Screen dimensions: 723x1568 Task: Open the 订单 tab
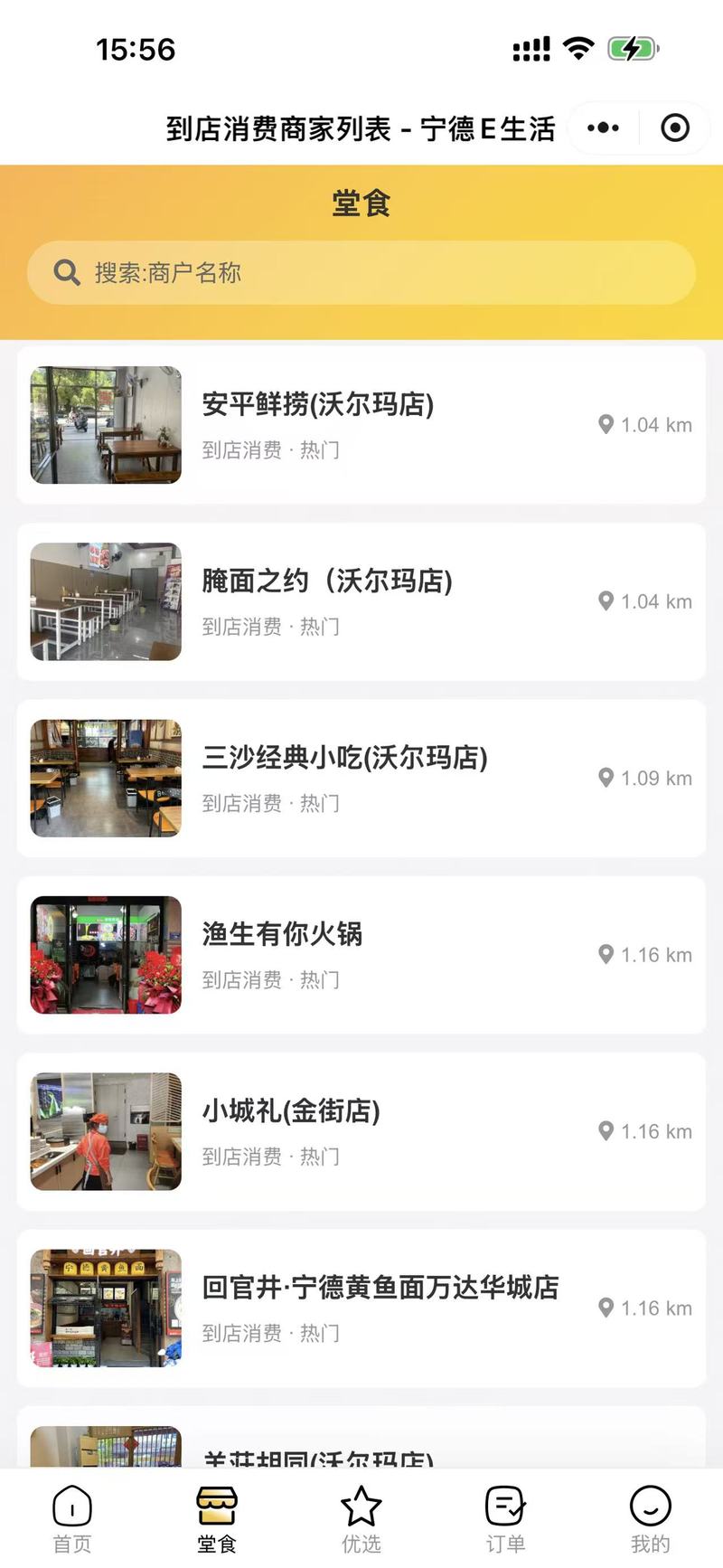tap(505, 1519)
